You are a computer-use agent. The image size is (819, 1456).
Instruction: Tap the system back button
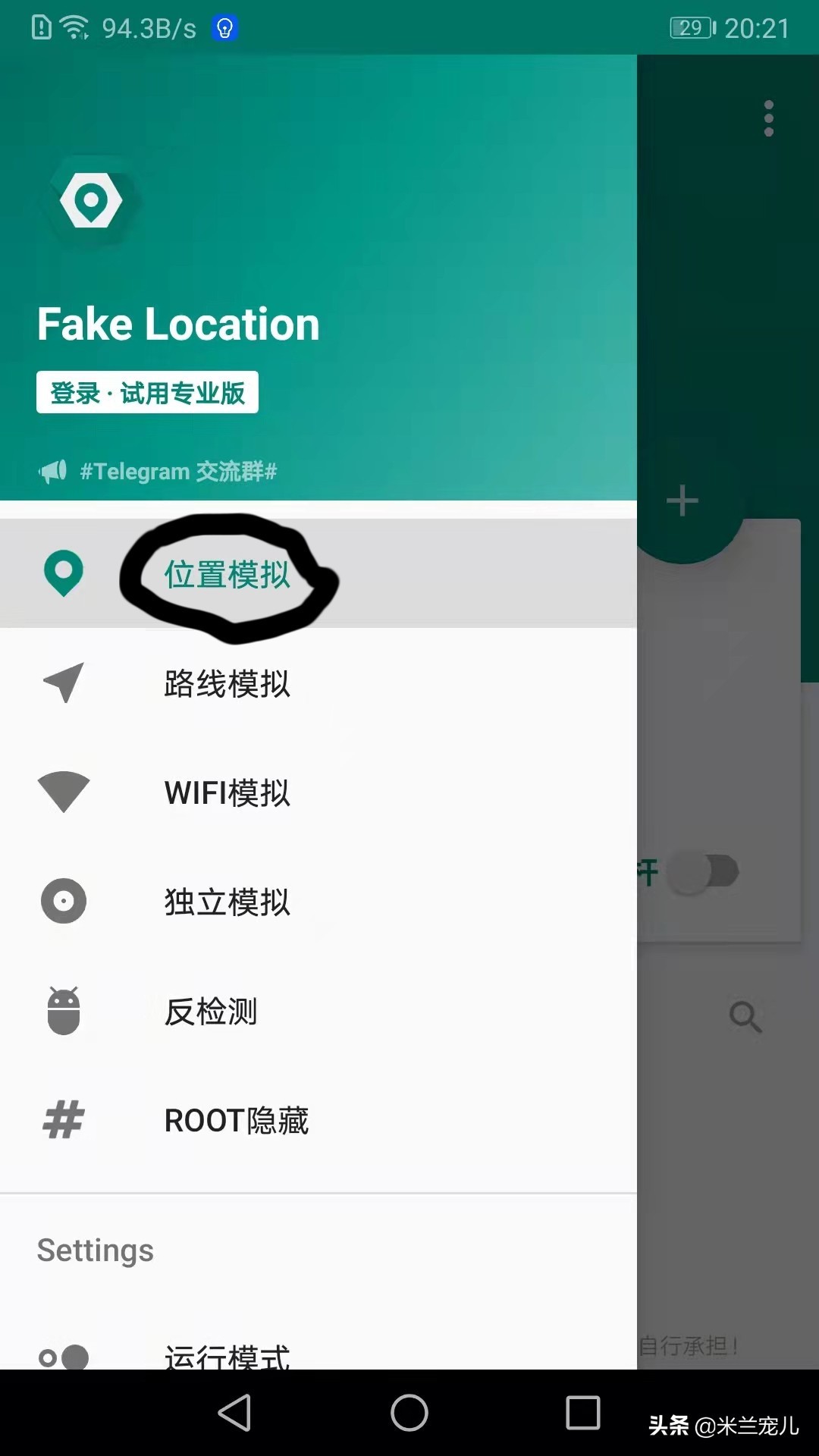tap(234, 1413)
